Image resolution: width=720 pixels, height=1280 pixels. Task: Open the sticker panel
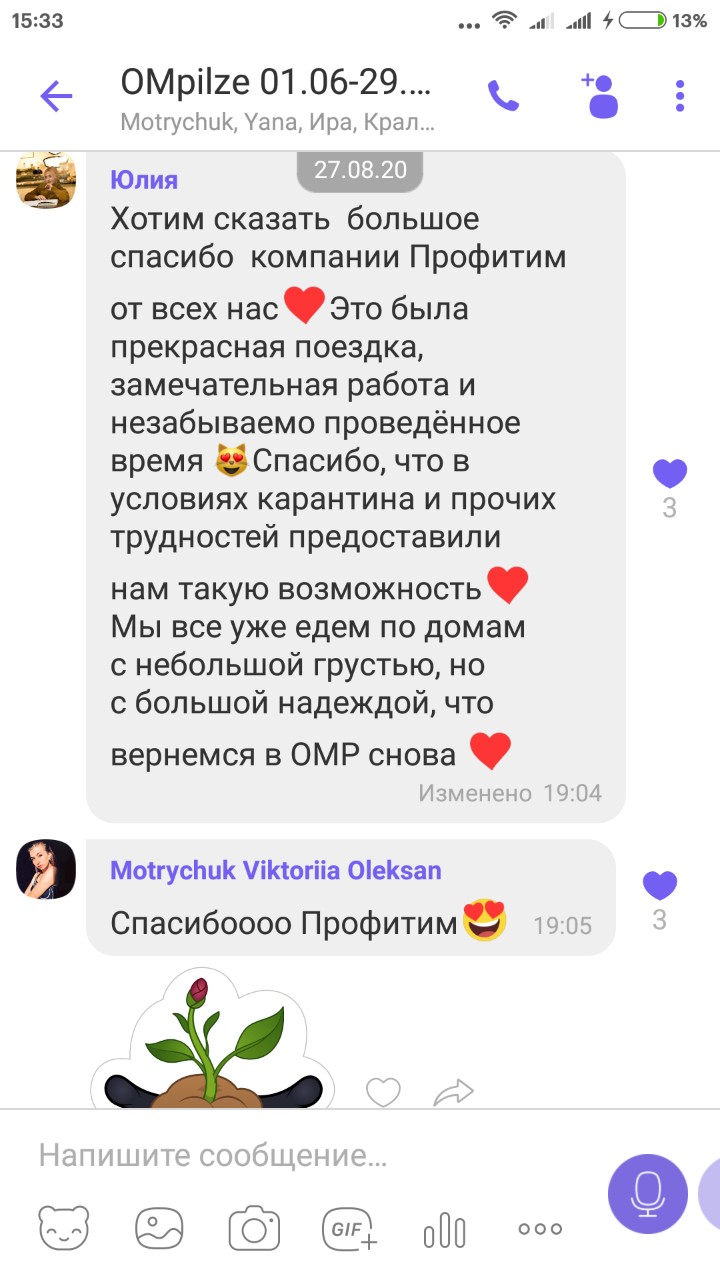tap(63, 1229)
